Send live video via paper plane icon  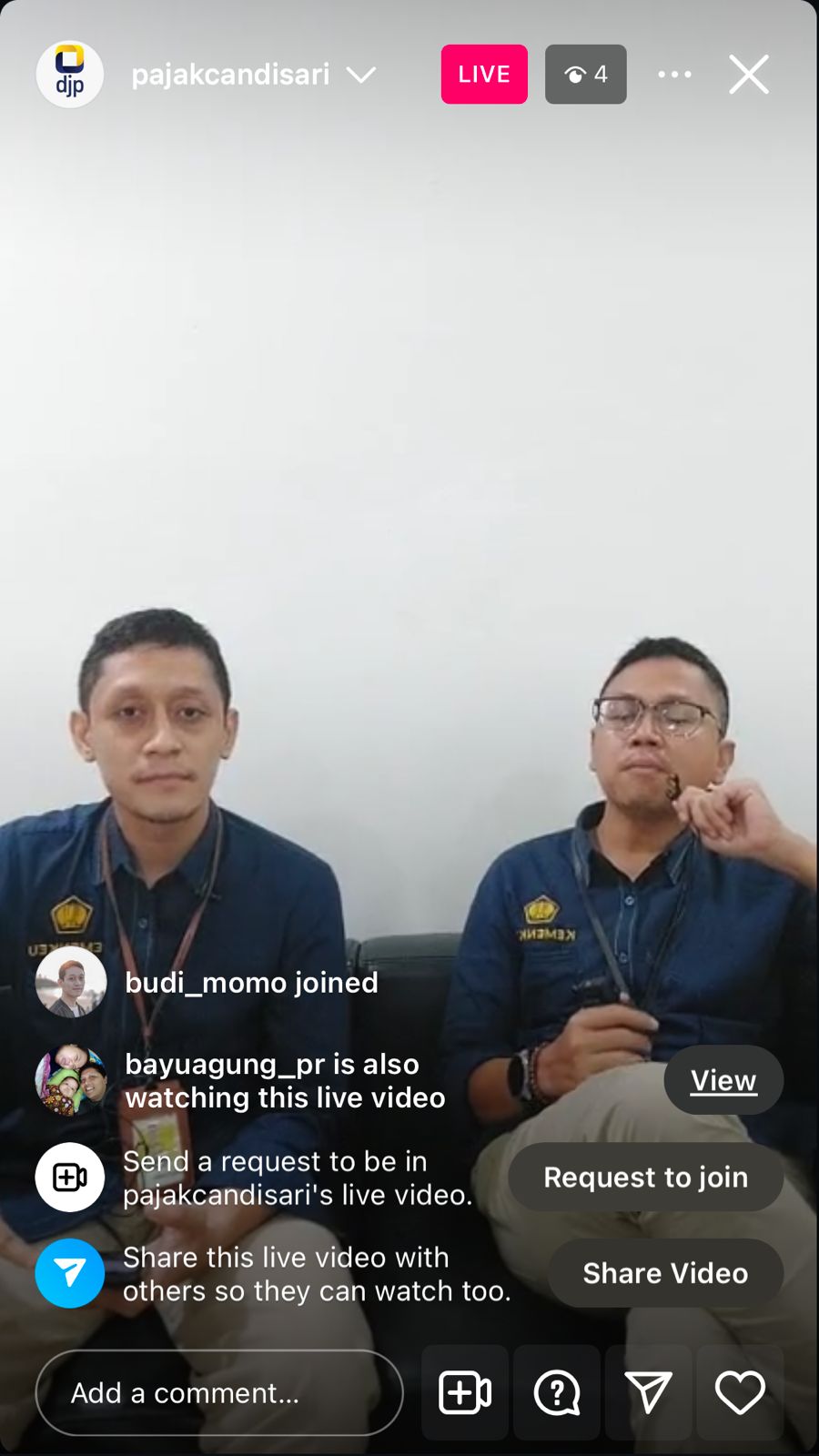[648, 1393]
